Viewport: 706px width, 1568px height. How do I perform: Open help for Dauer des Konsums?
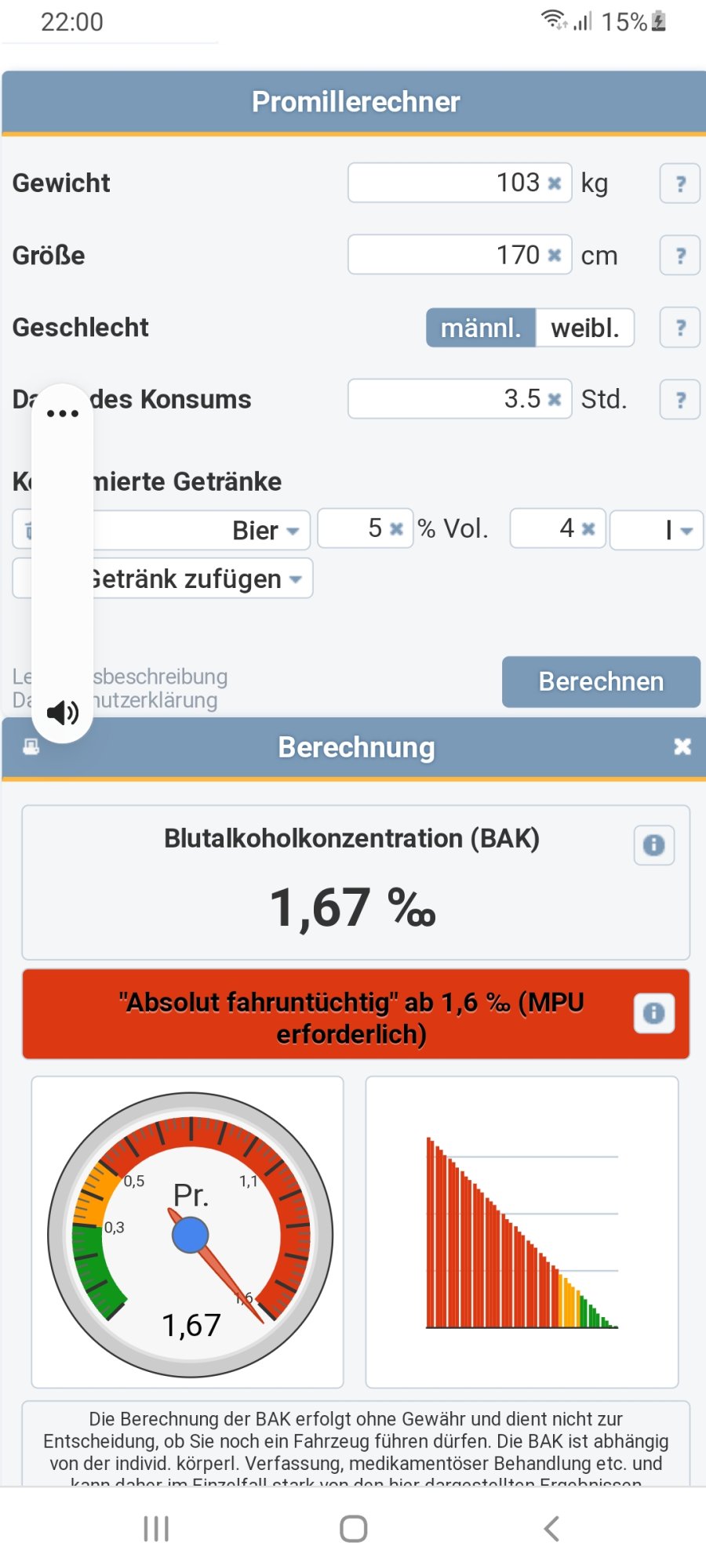679,400
